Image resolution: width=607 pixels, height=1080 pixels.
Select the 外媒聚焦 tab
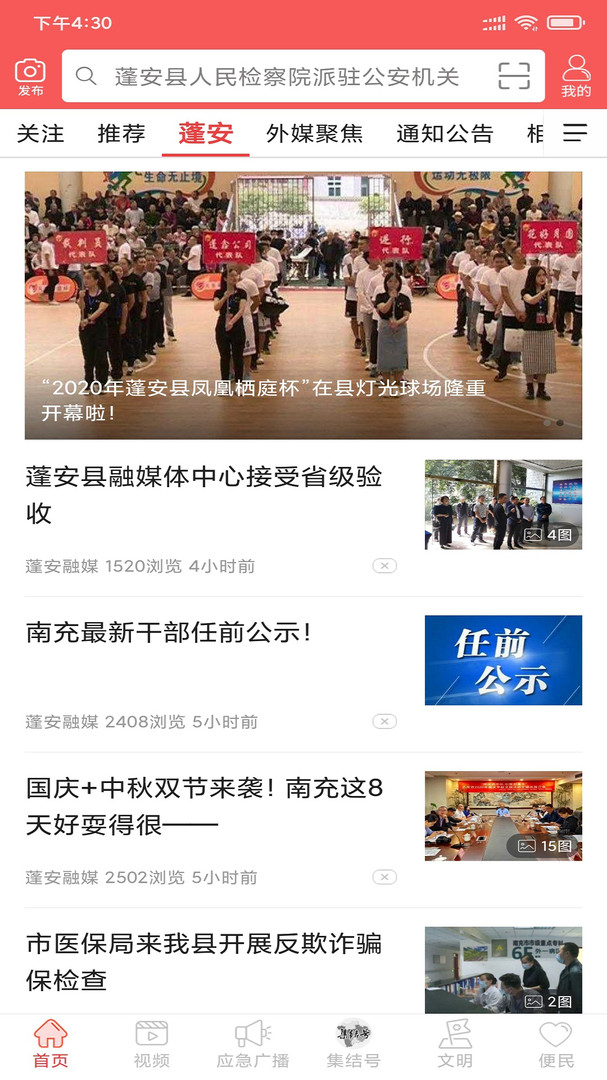(314, 134)
